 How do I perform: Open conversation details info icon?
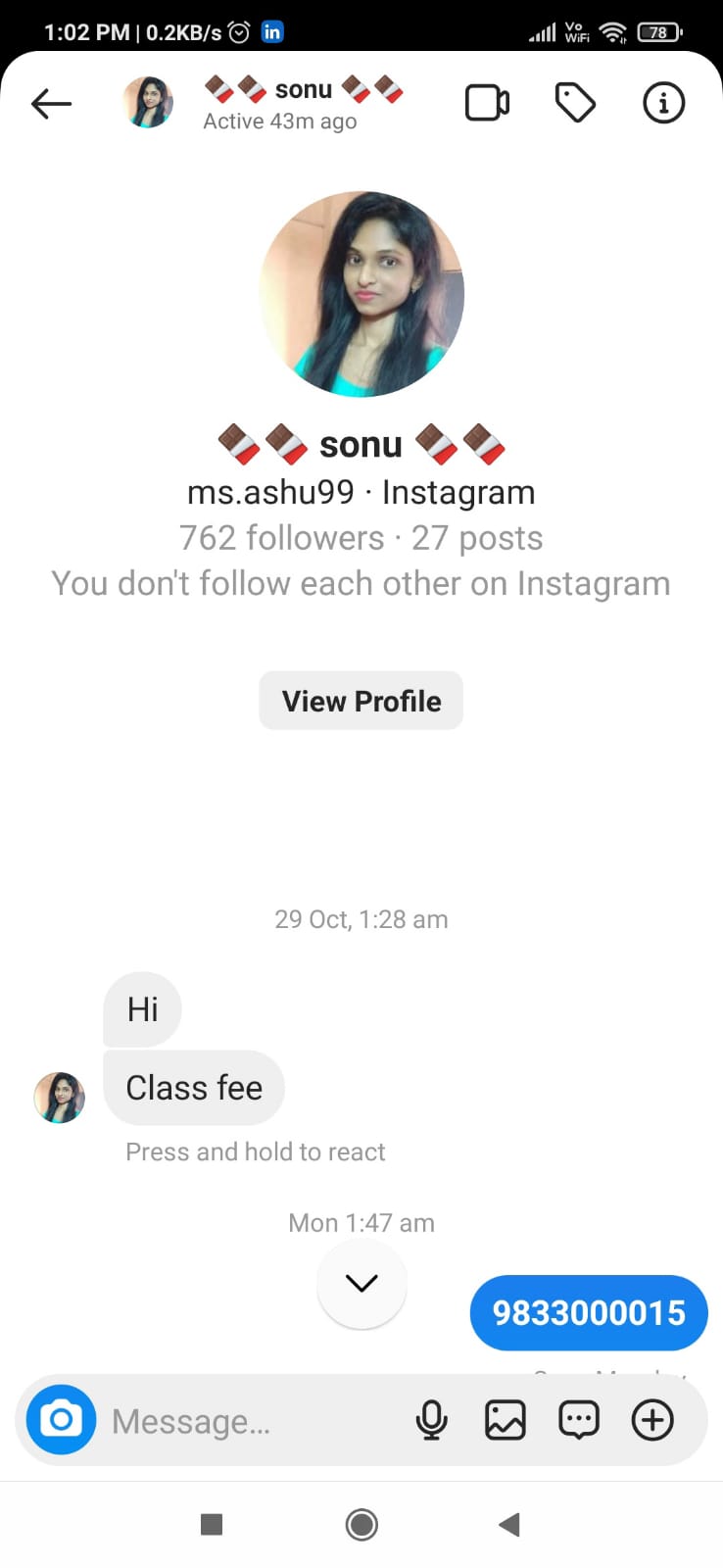pos(663,103)
